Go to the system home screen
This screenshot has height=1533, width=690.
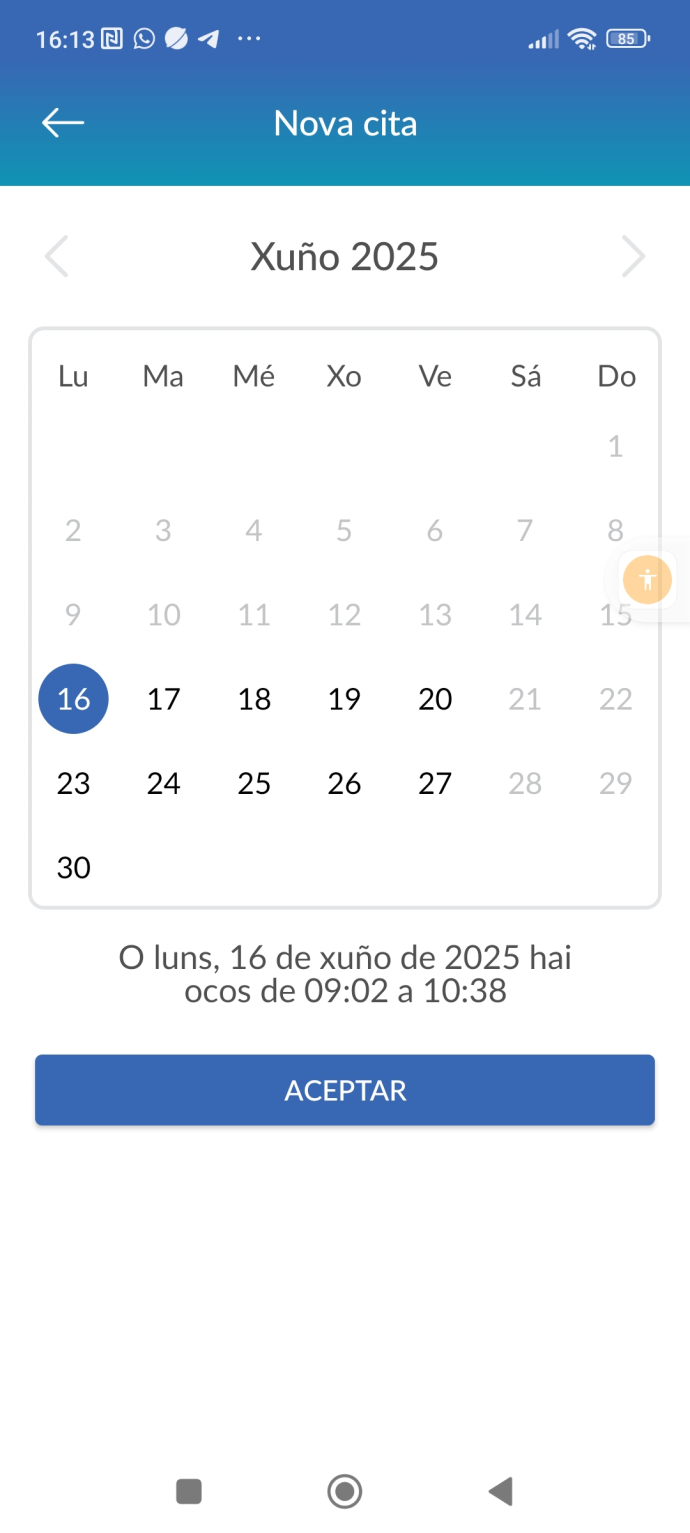point(345,1491)
